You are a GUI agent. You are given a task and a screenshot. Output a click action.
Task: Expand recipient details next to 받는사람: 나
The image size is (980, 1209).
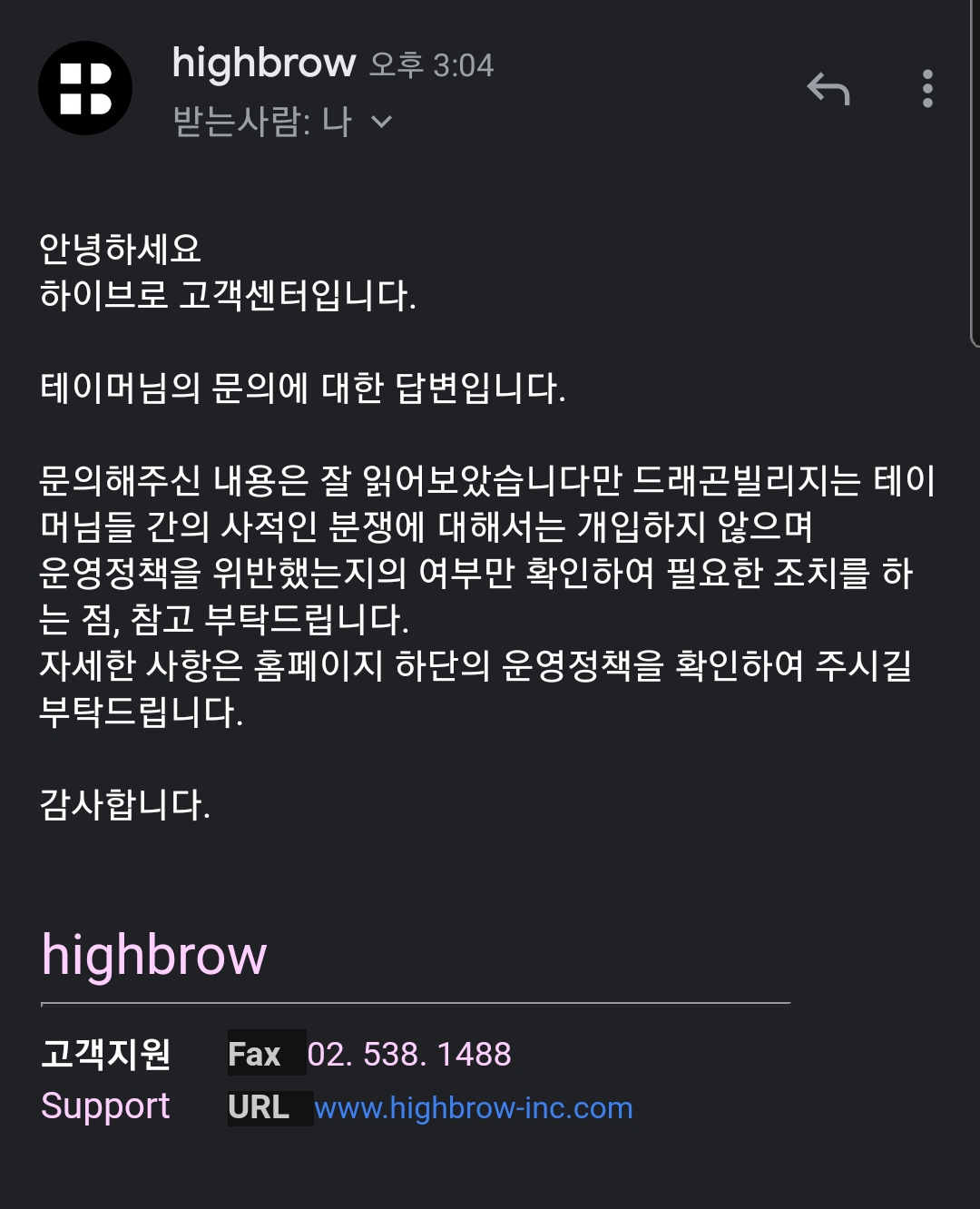point(382,122)
